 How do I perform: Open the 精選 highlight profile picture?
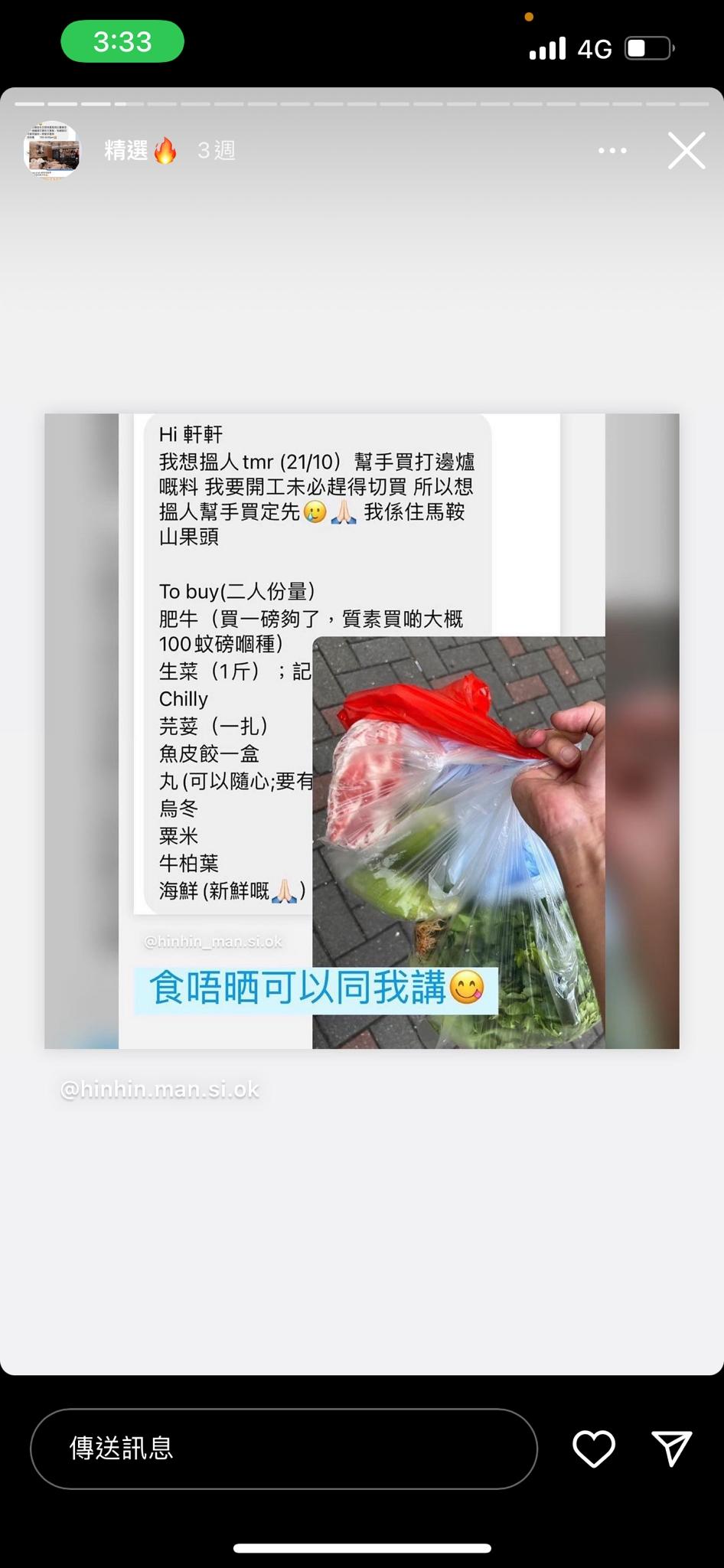pos(52,150)
